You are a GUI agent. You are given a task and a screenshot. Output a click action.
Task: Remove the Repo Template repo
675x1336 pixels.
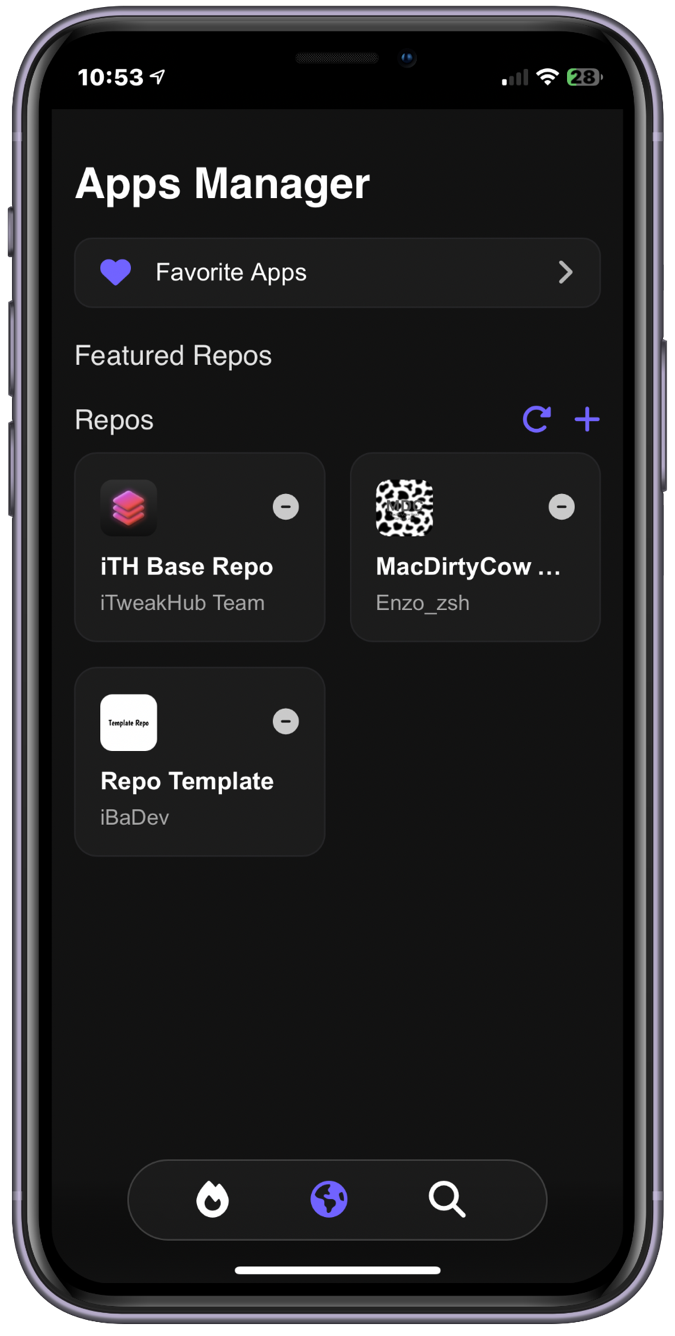tap(286, 721)
